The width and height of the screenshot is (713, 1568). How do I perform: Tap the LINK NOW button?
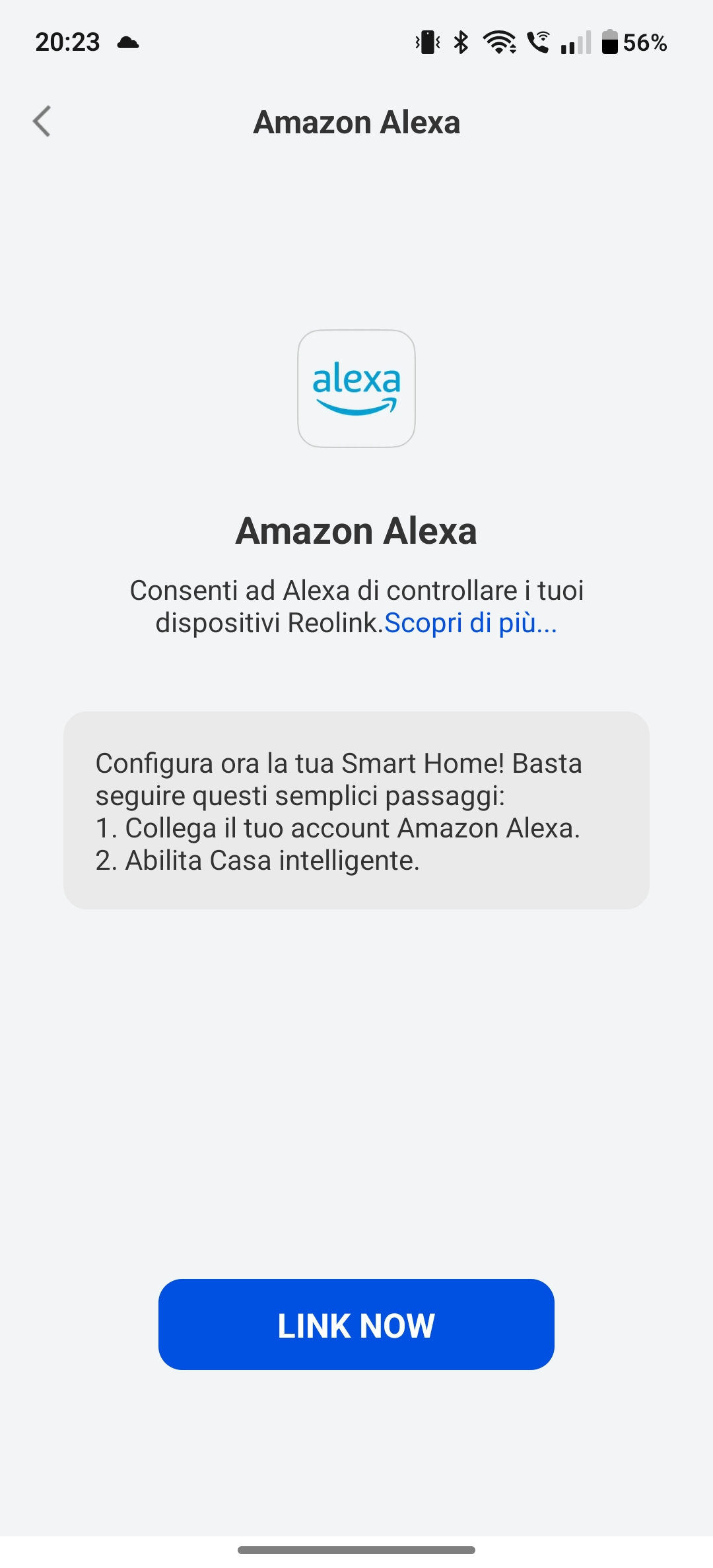[356, 1324]
